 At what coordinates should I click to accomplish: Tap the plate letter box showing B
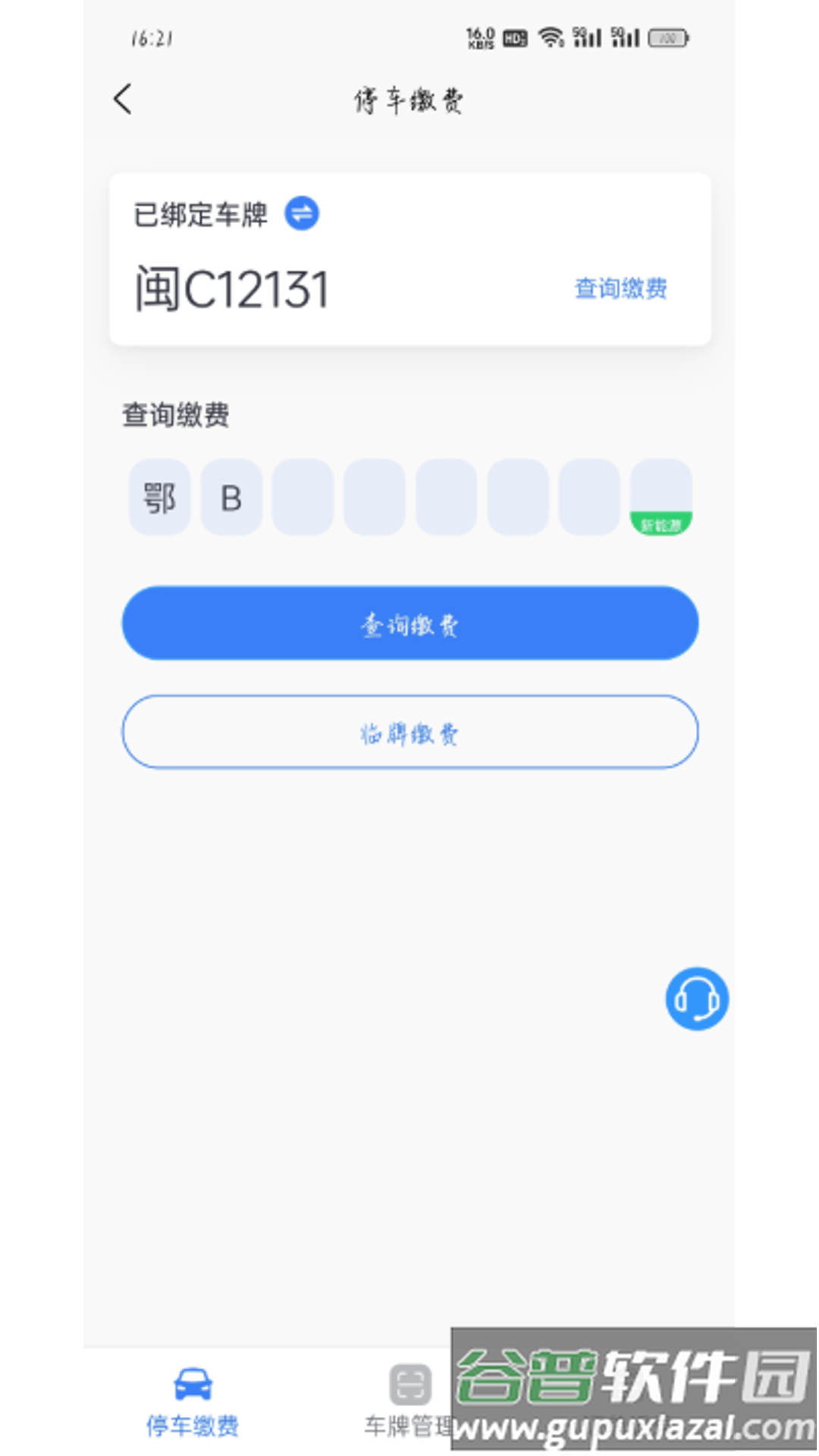231,497
